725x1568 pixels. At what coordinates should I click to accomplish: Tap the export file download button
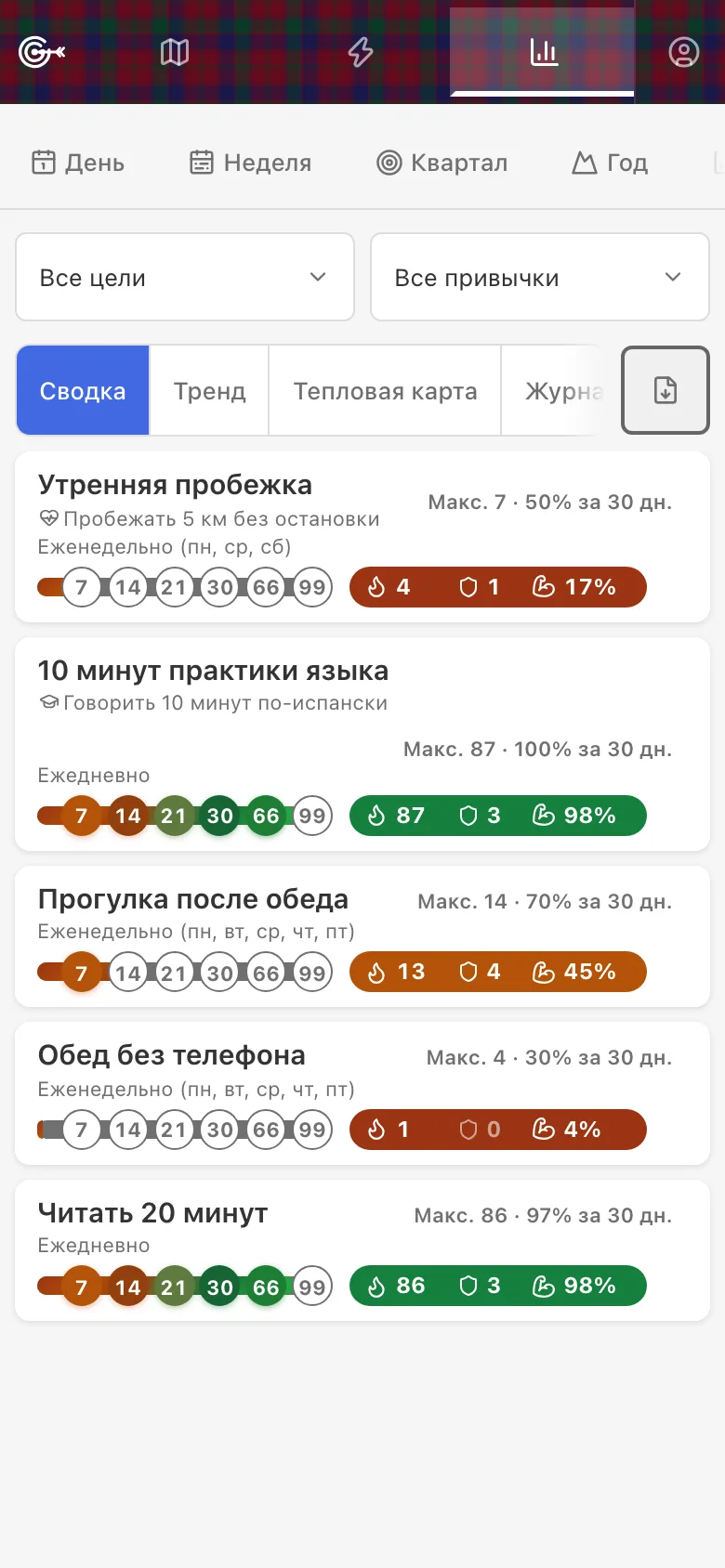tap(666, 390)
